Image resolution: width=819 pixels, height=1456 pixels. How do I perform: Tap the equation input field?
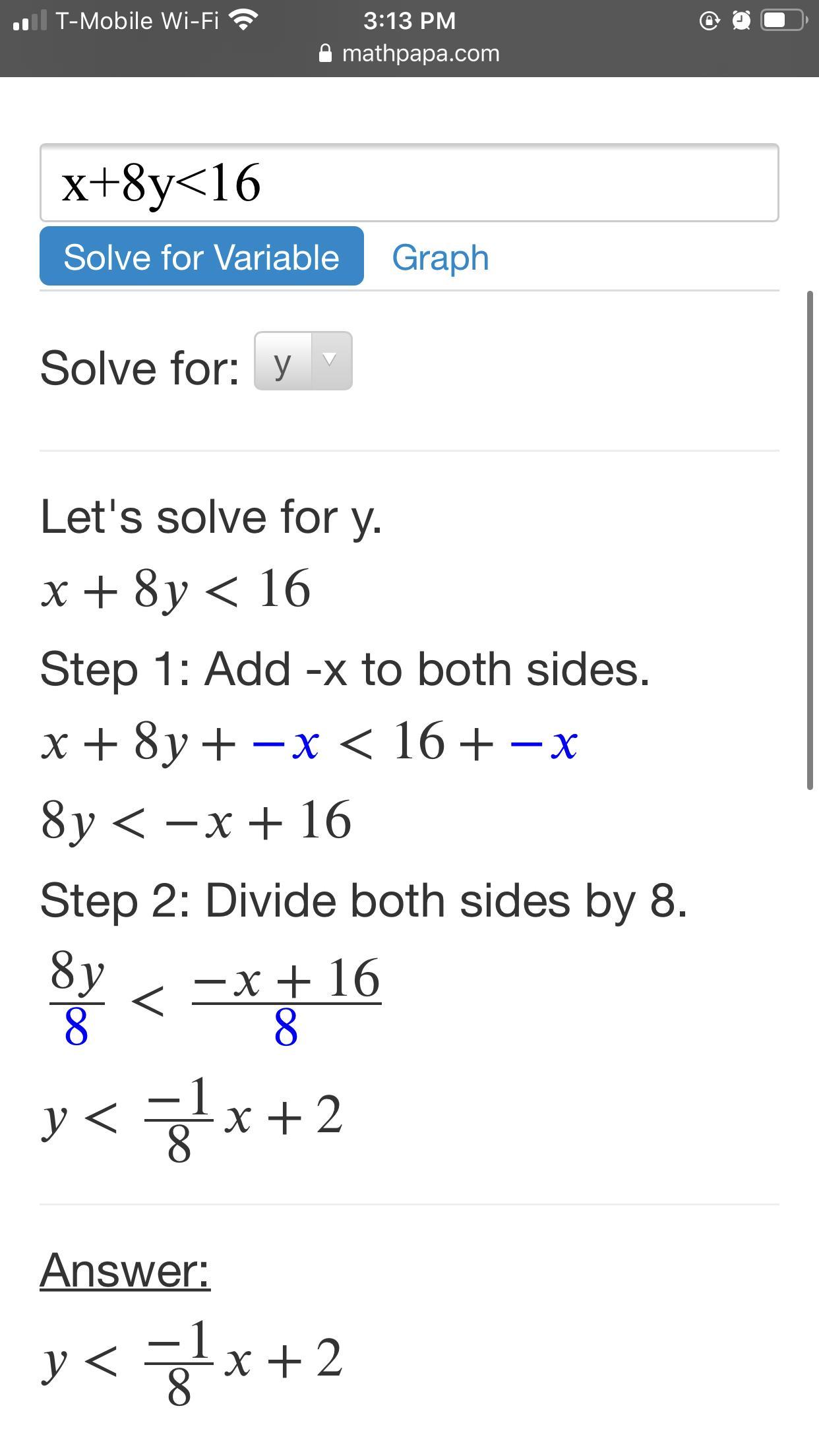[x=409, y=183]
